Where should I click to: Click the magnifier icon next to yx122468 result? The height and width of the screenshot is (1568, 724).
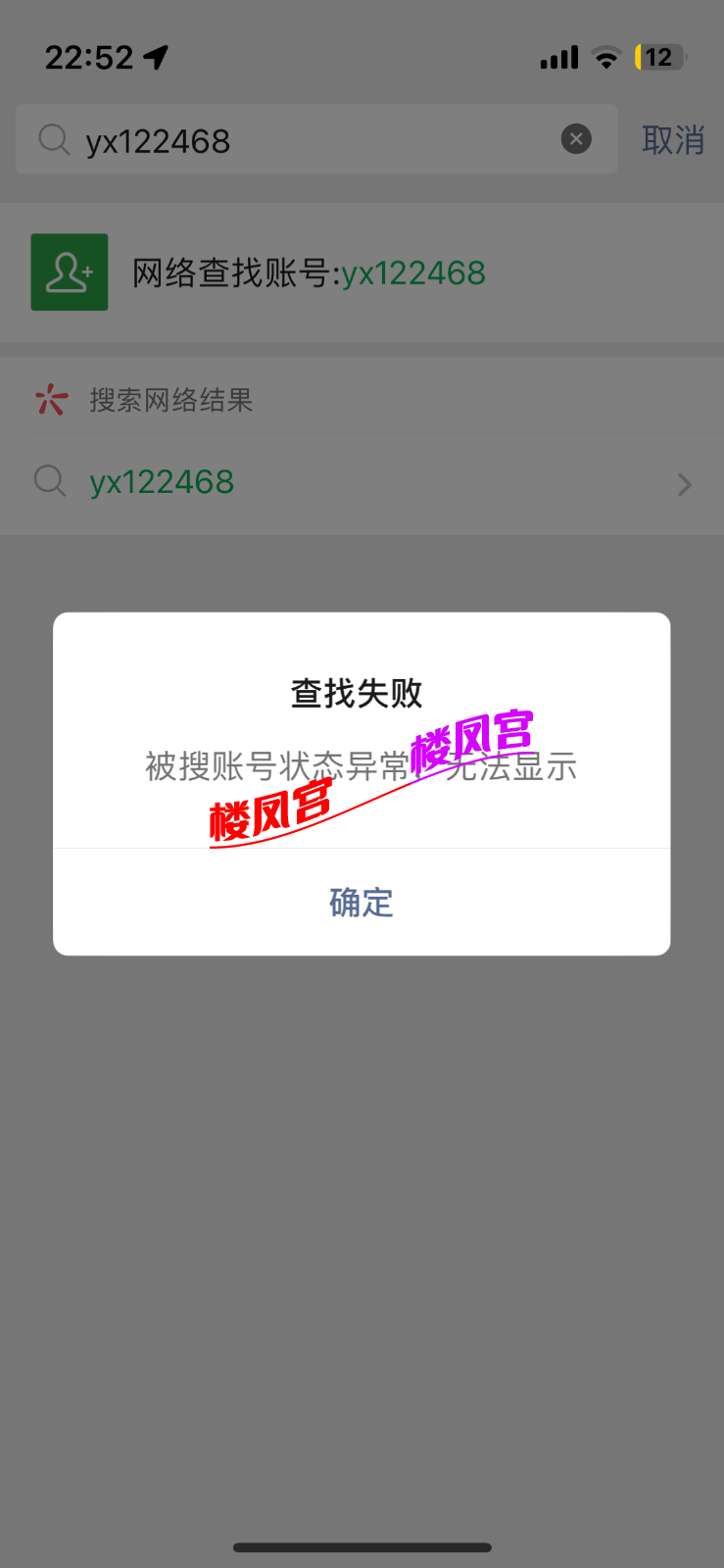pos(50,481)
